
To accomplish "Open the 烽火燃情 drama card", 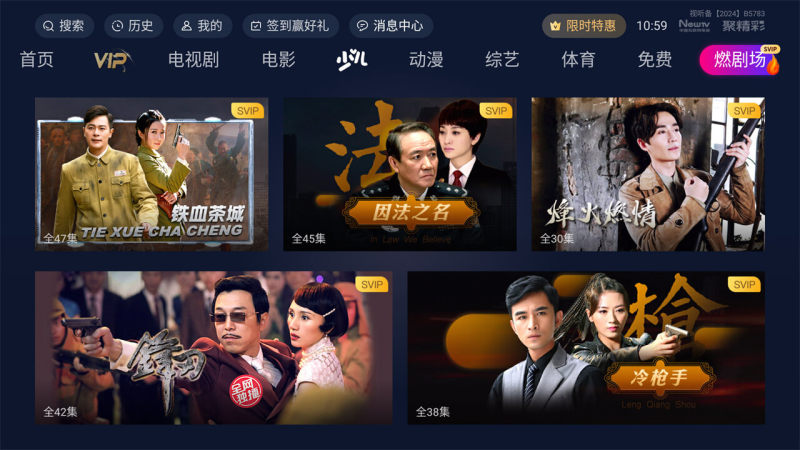I will tap(647, 174).
